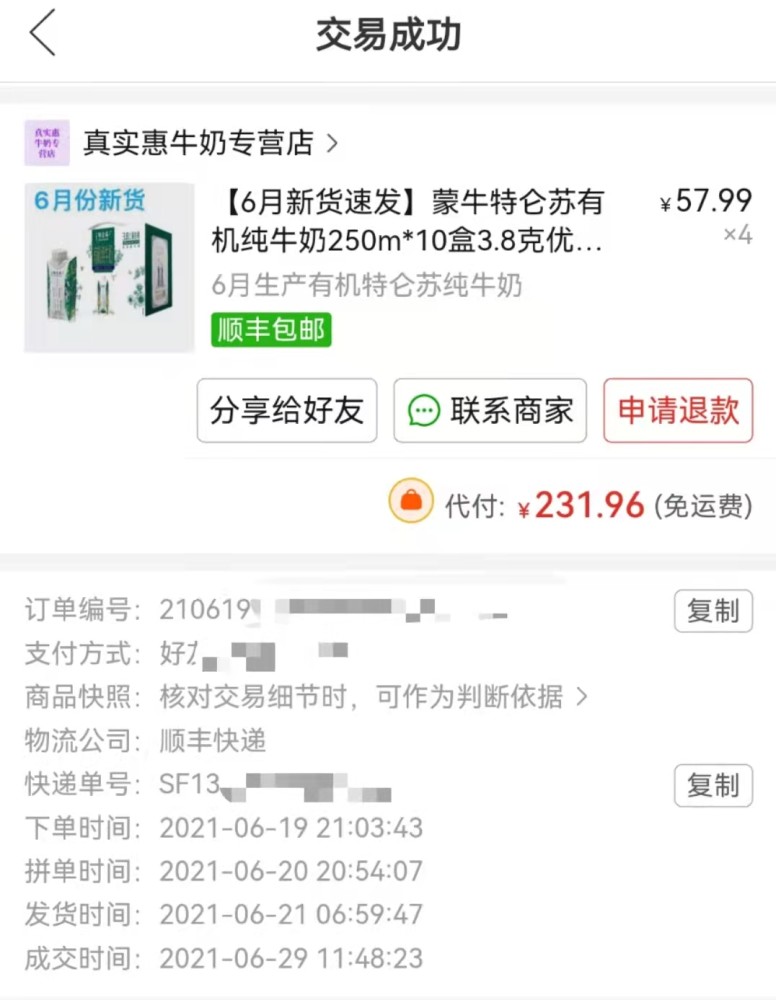Select the 顺丰包邮 green shipping badge

coord(270,330)
